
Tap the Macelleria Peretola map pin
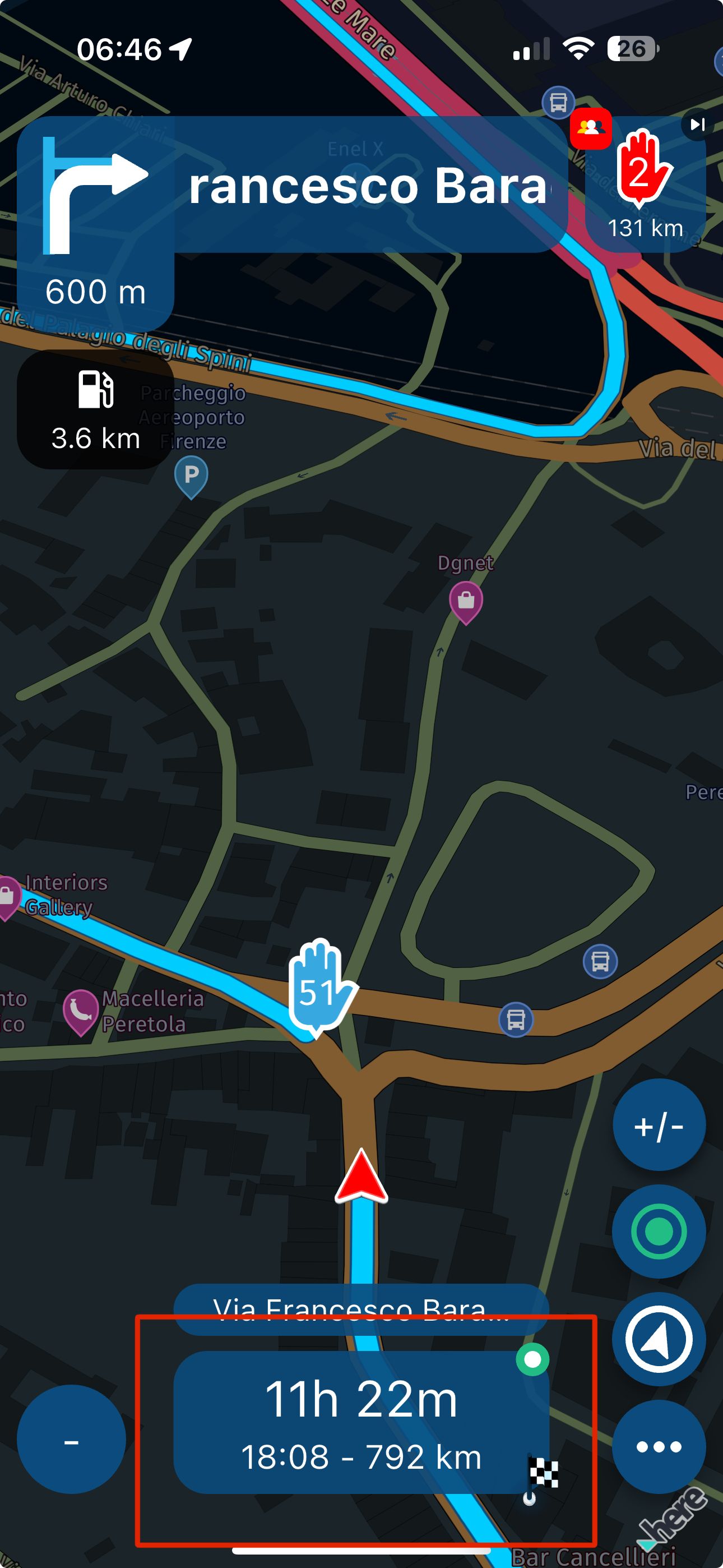click(80, 1011)
